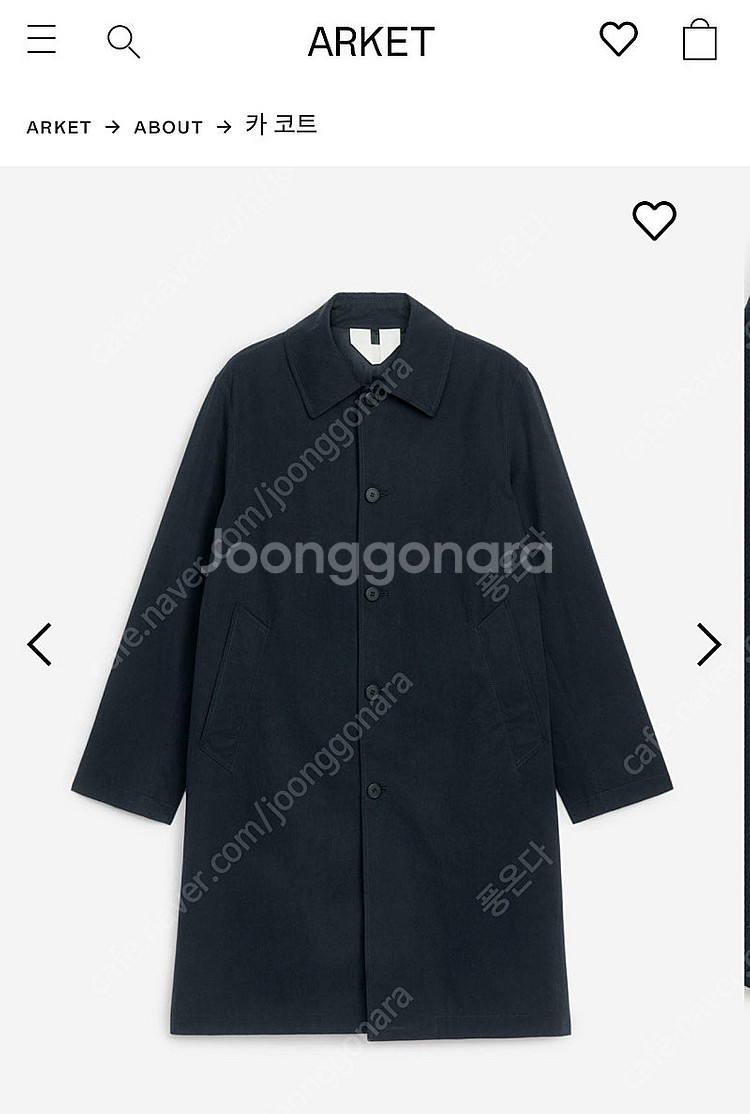
Task: Go to the ARKET breadcrumb link
Action: pyautogui.click(x=59, y=127)
